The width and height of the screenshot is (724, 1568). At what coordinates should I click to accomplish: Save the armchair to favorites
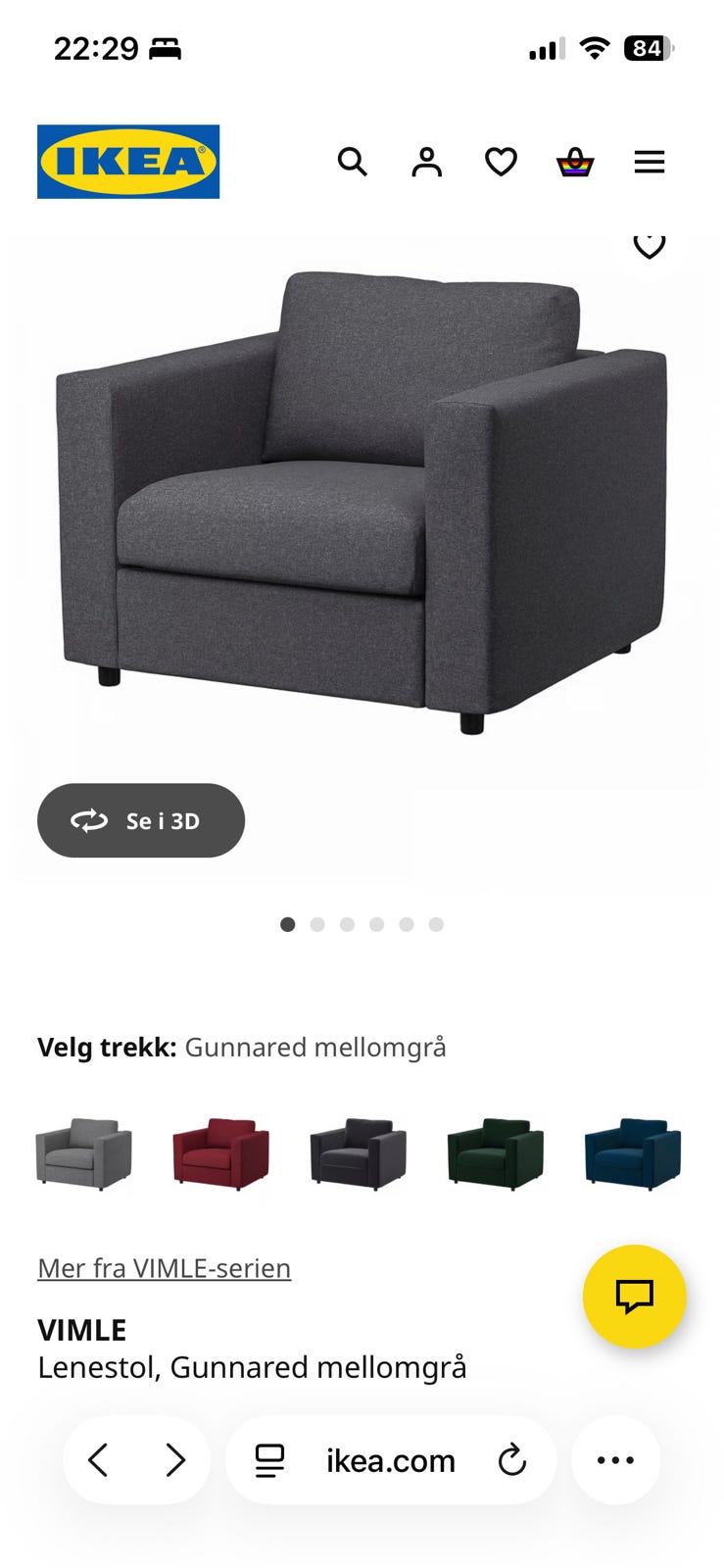click(x=649, y=245)
